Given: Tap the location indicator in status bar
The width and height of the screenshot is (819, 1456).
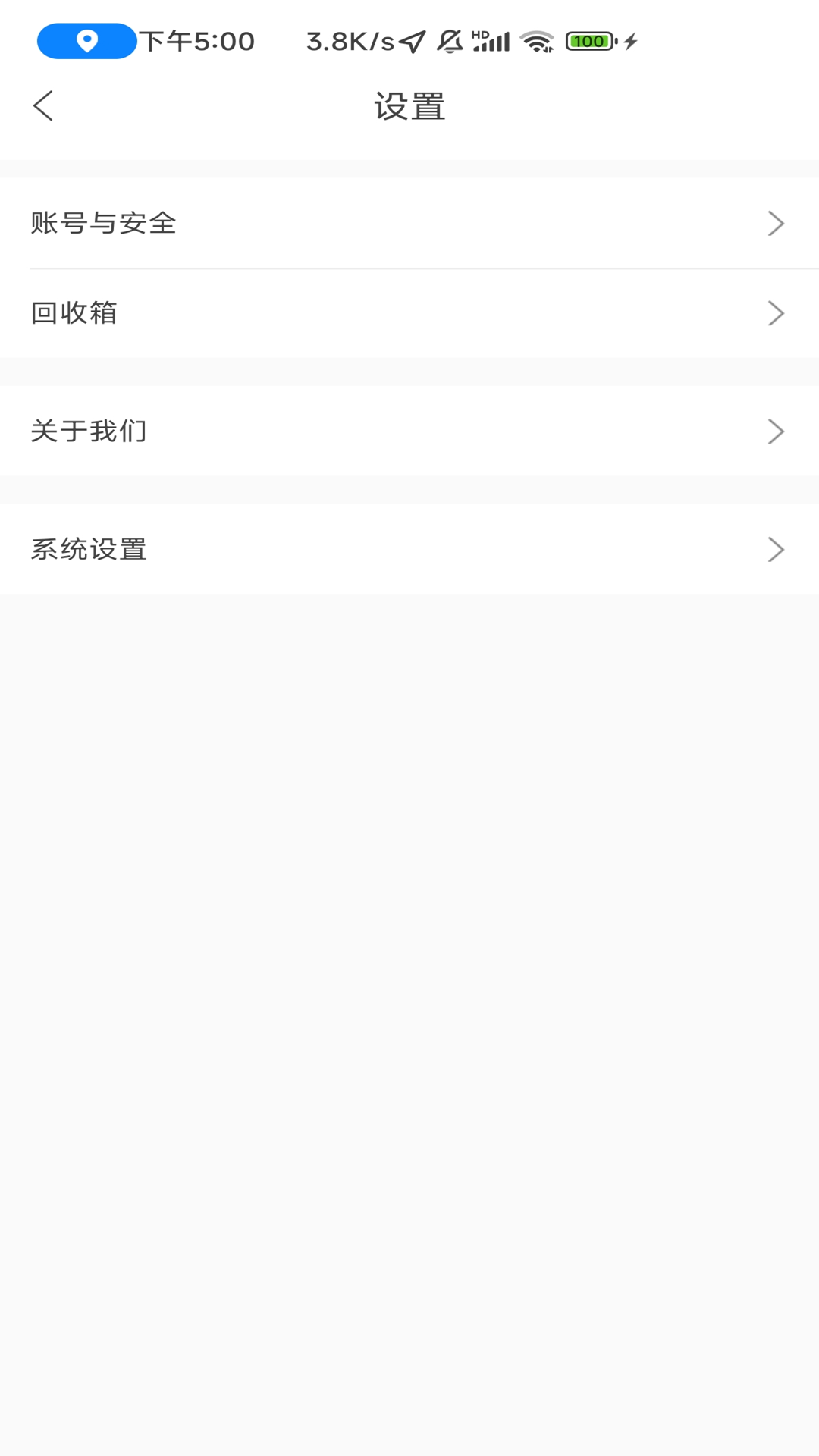Looking at the screenshot, I should pos(87,41).
